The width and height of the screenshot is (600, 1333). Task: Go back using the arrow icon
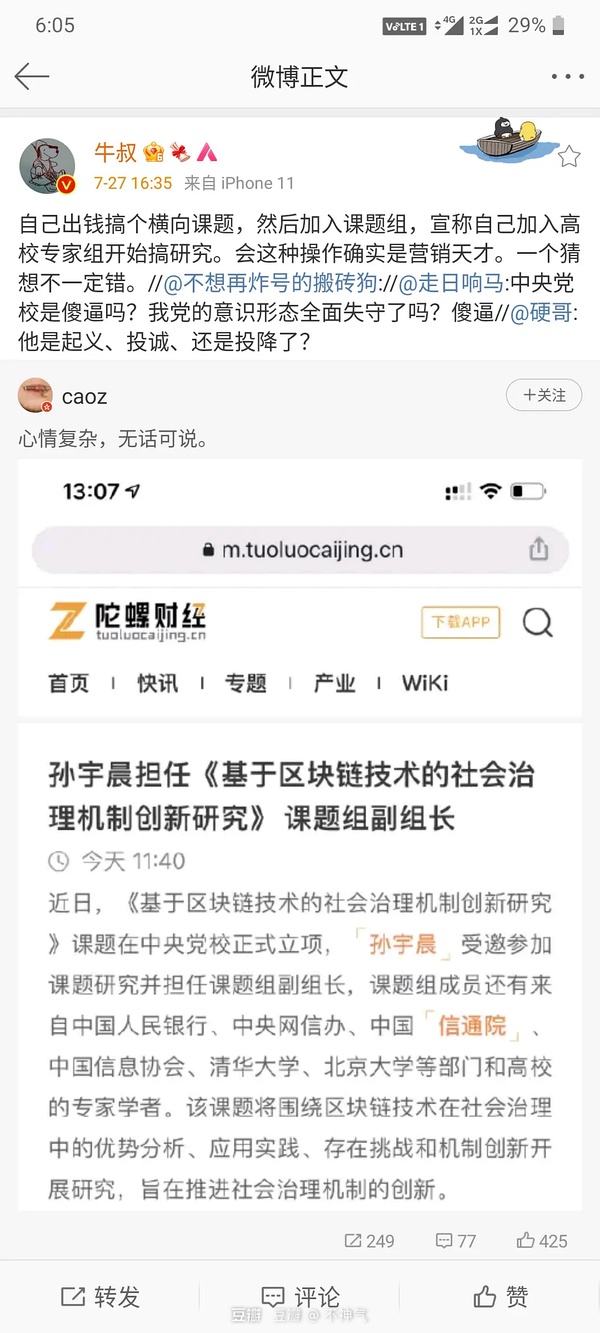pos(32,77)
